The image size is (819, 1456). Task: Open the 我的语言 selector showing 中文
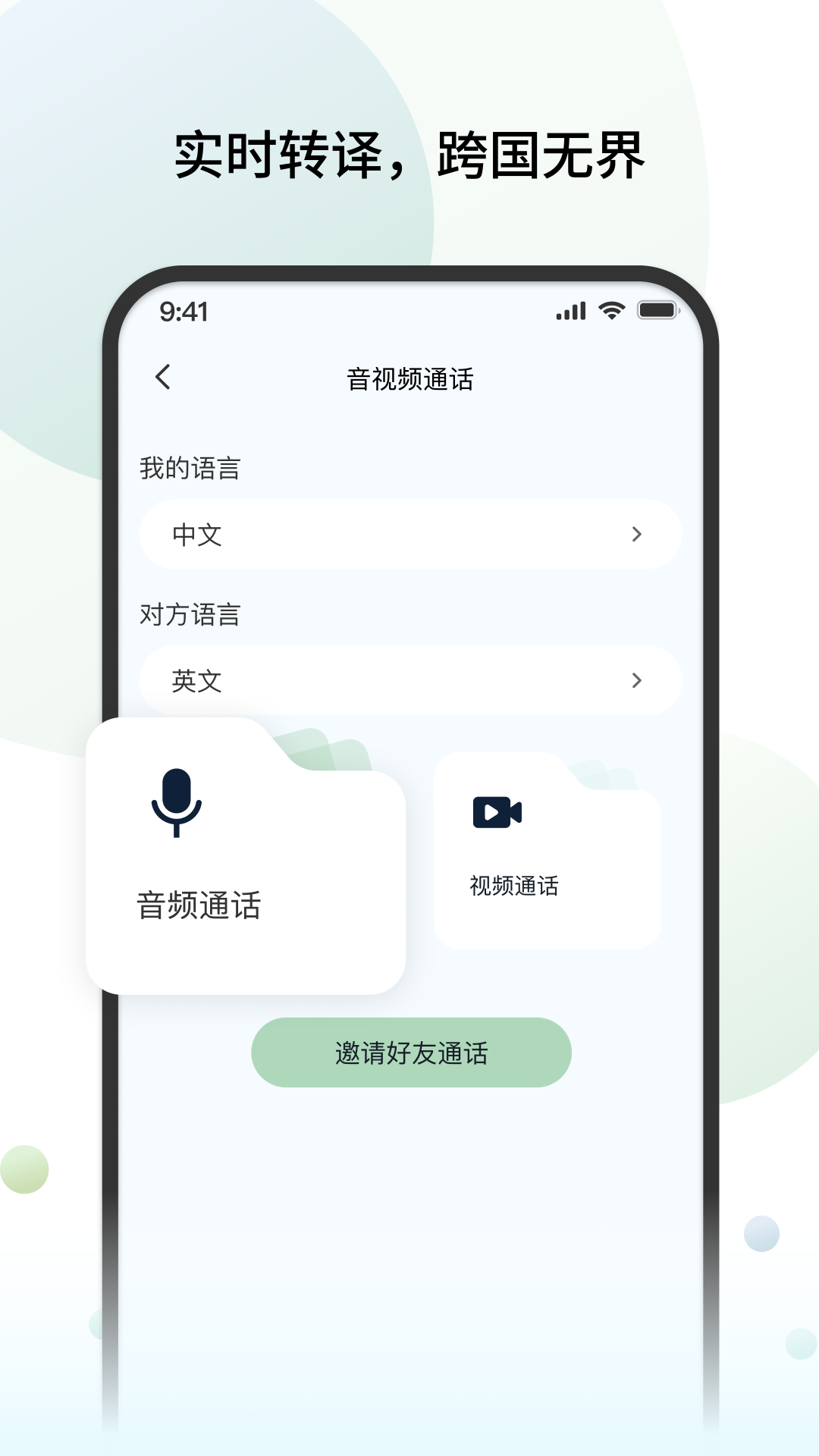click(409, 535)
